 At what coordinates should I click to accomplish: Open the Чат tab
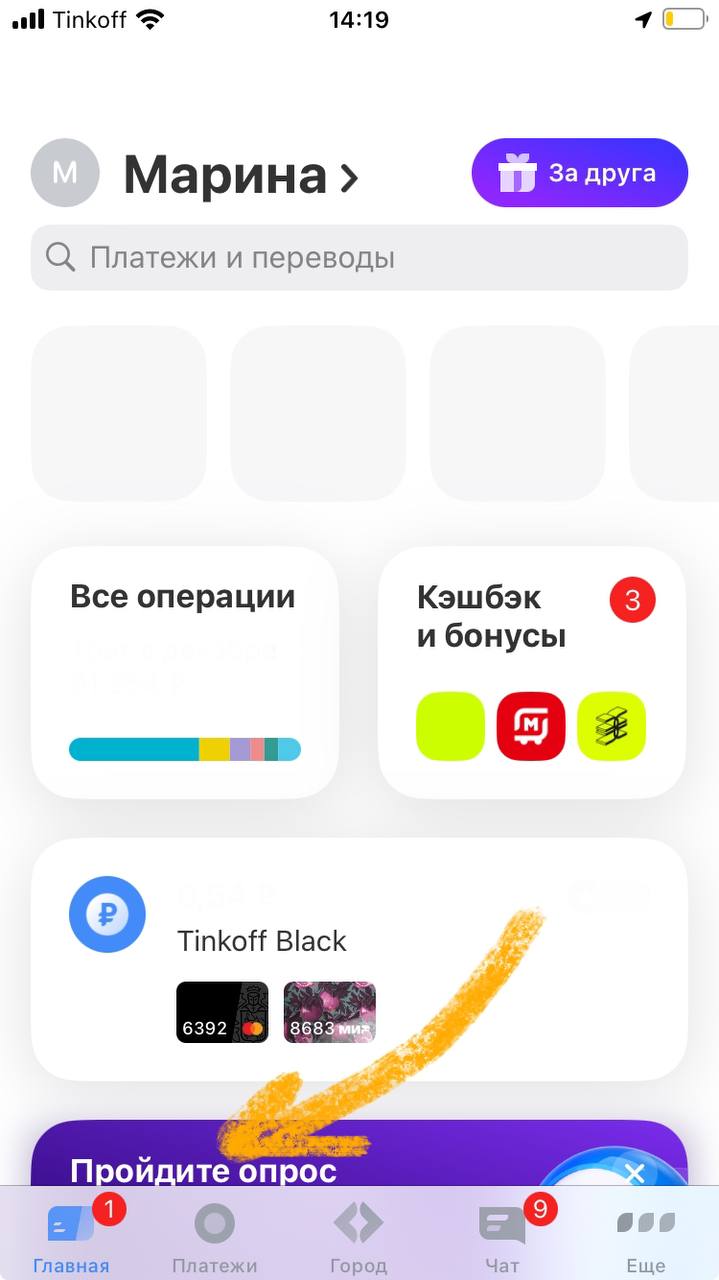[x=502, y=1238]
